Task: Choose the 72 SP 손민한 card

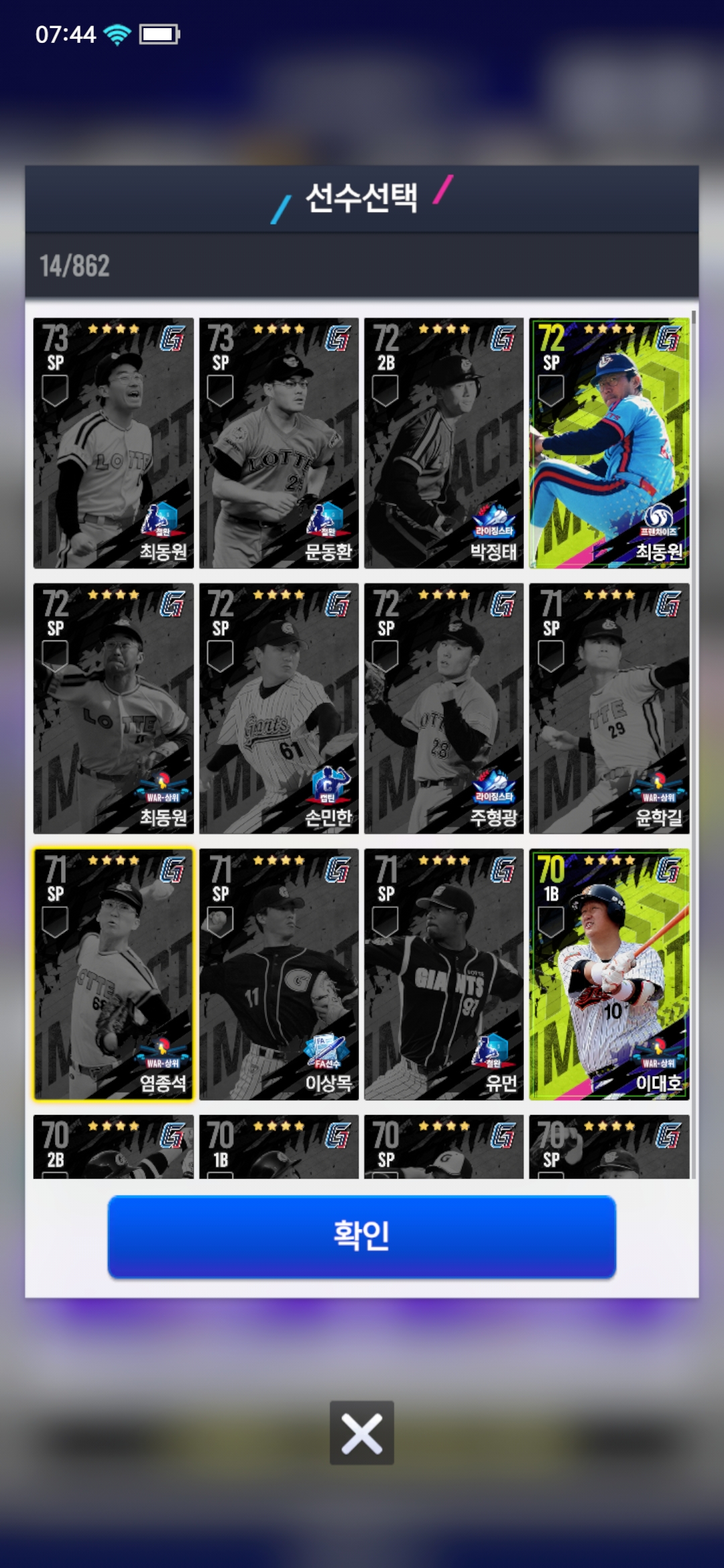Action: point(279,708)
